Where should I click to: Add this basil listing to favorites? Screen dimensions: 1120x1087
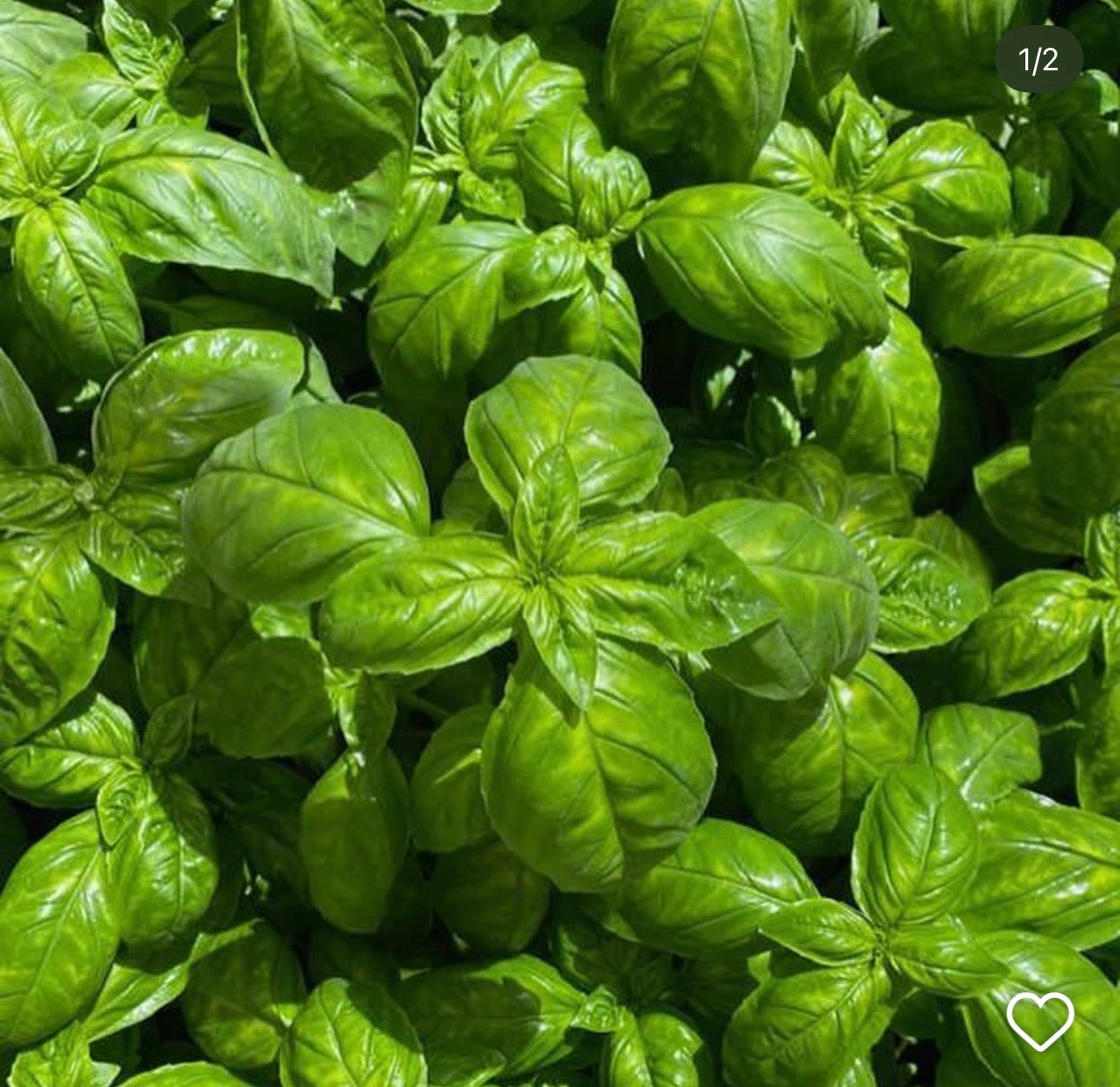[1039, 1020]
